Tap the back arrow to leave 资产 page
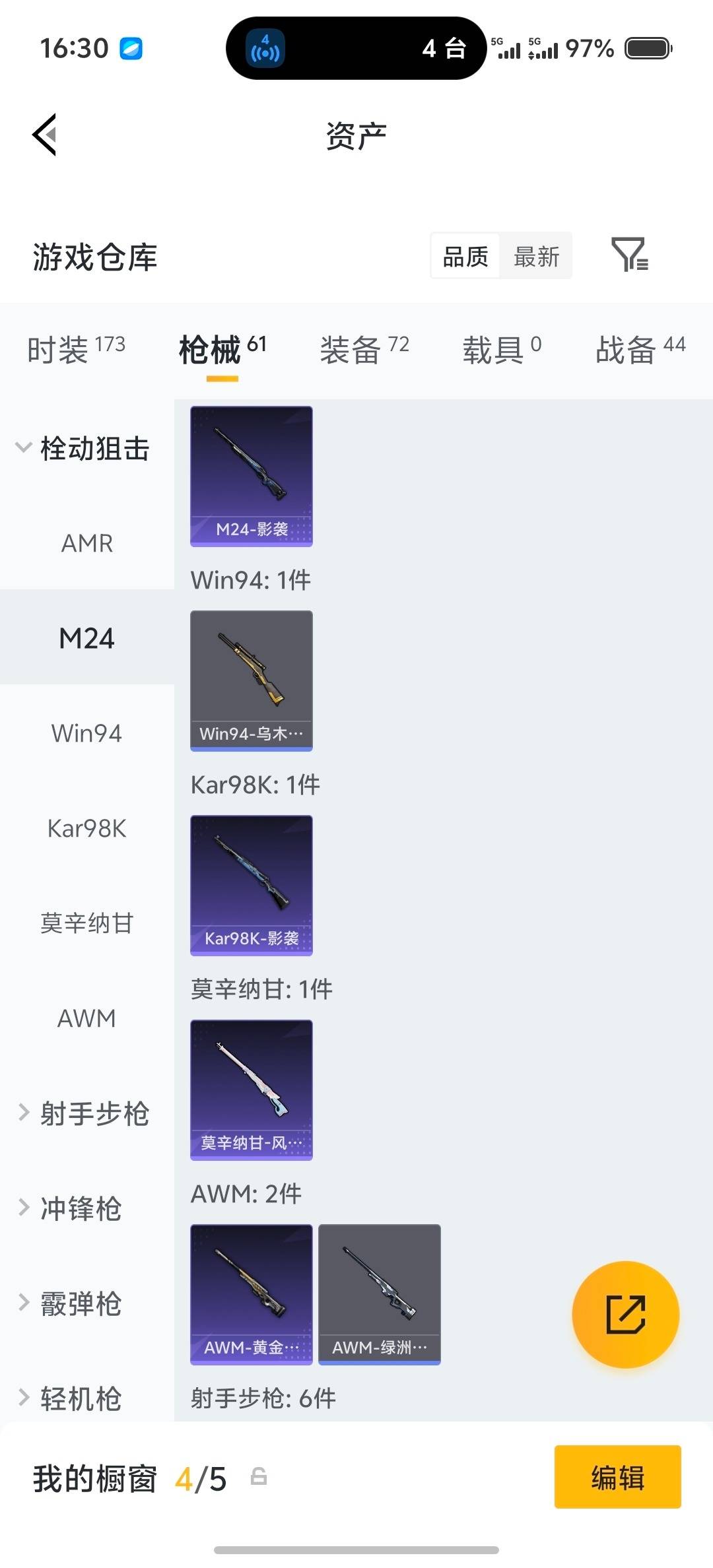 44,135
